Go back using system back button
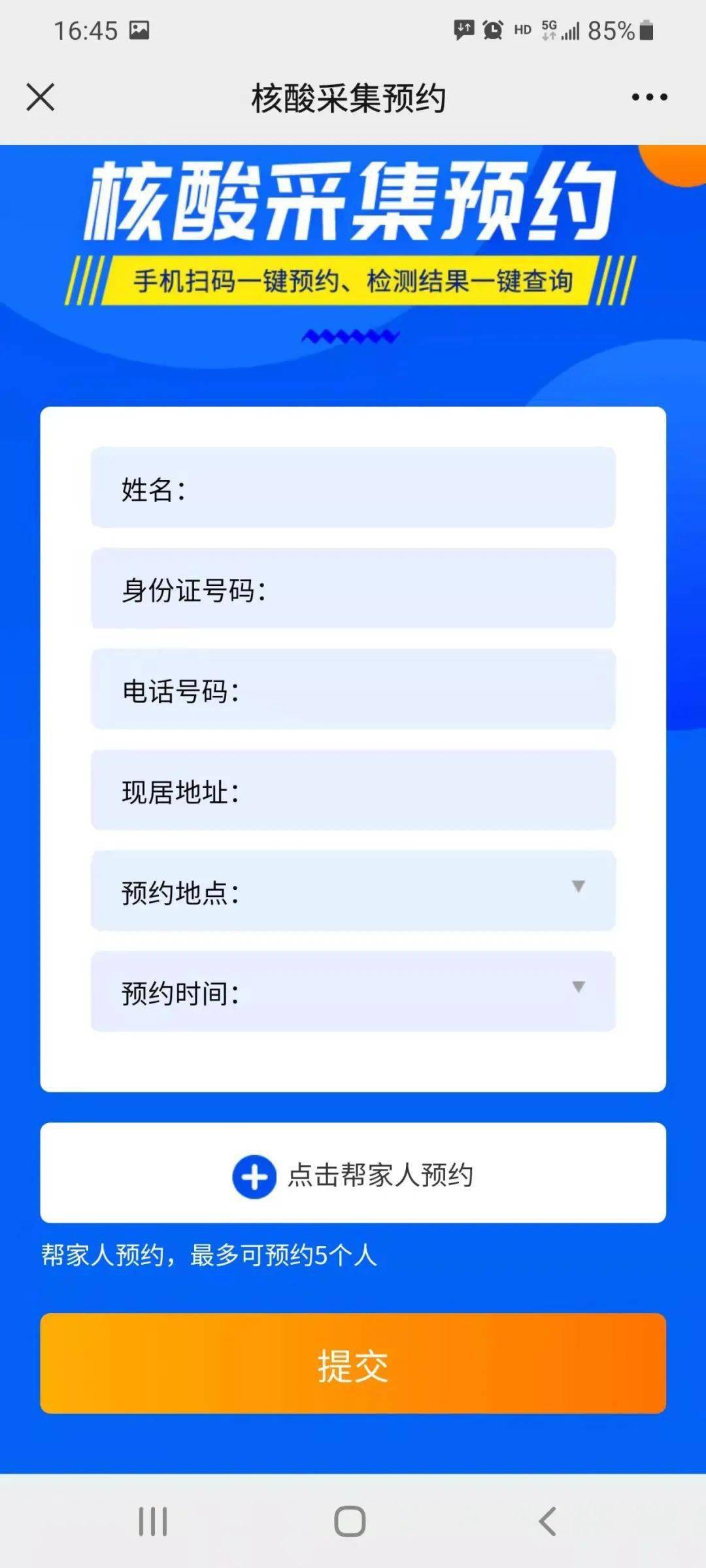The image size is (706, 1568). [547, 1521]
